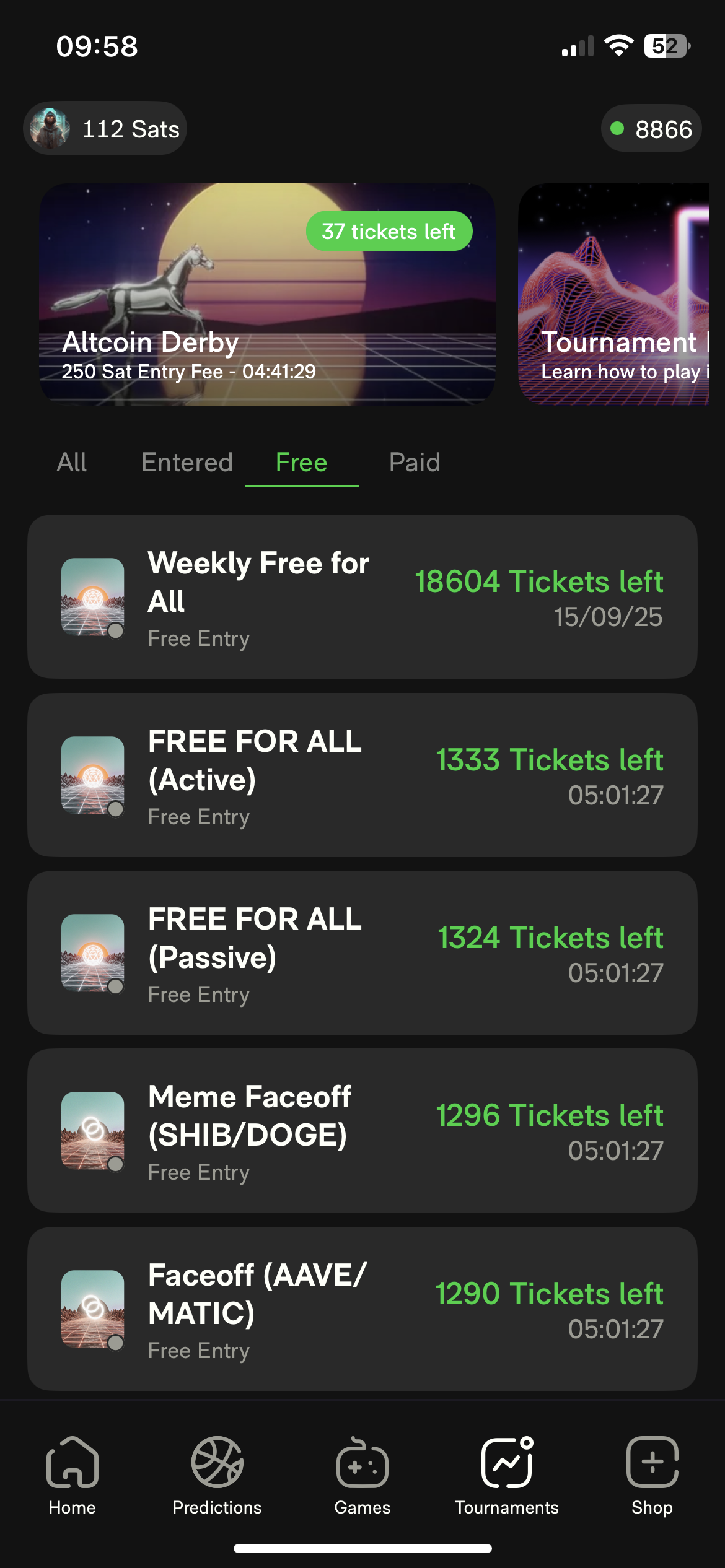Show Entered tournaments
725x1568 pixels.
coord(187,463)
